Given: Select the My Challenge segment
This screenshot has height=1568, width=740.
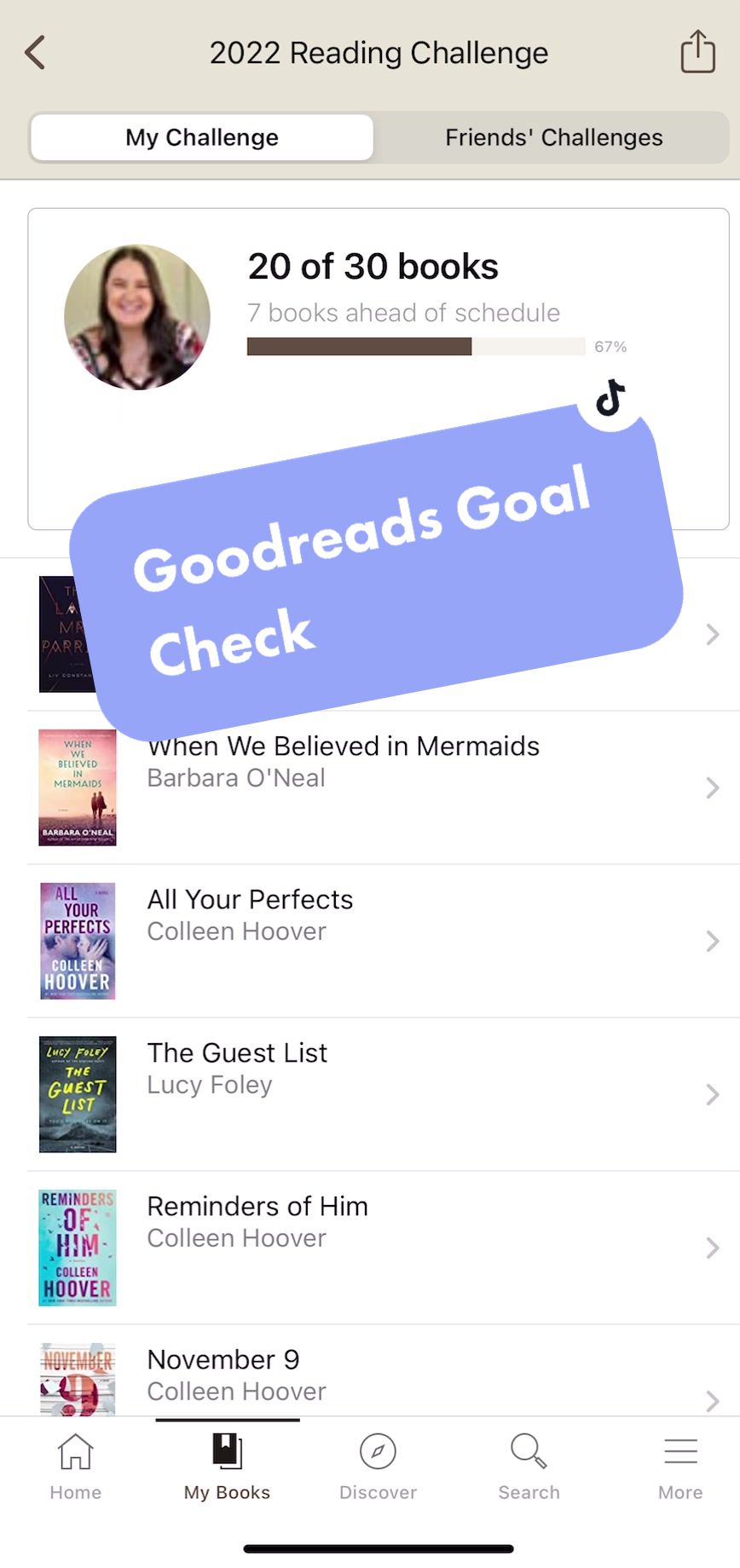Looking at the screenshot, I should coord(202,137).
